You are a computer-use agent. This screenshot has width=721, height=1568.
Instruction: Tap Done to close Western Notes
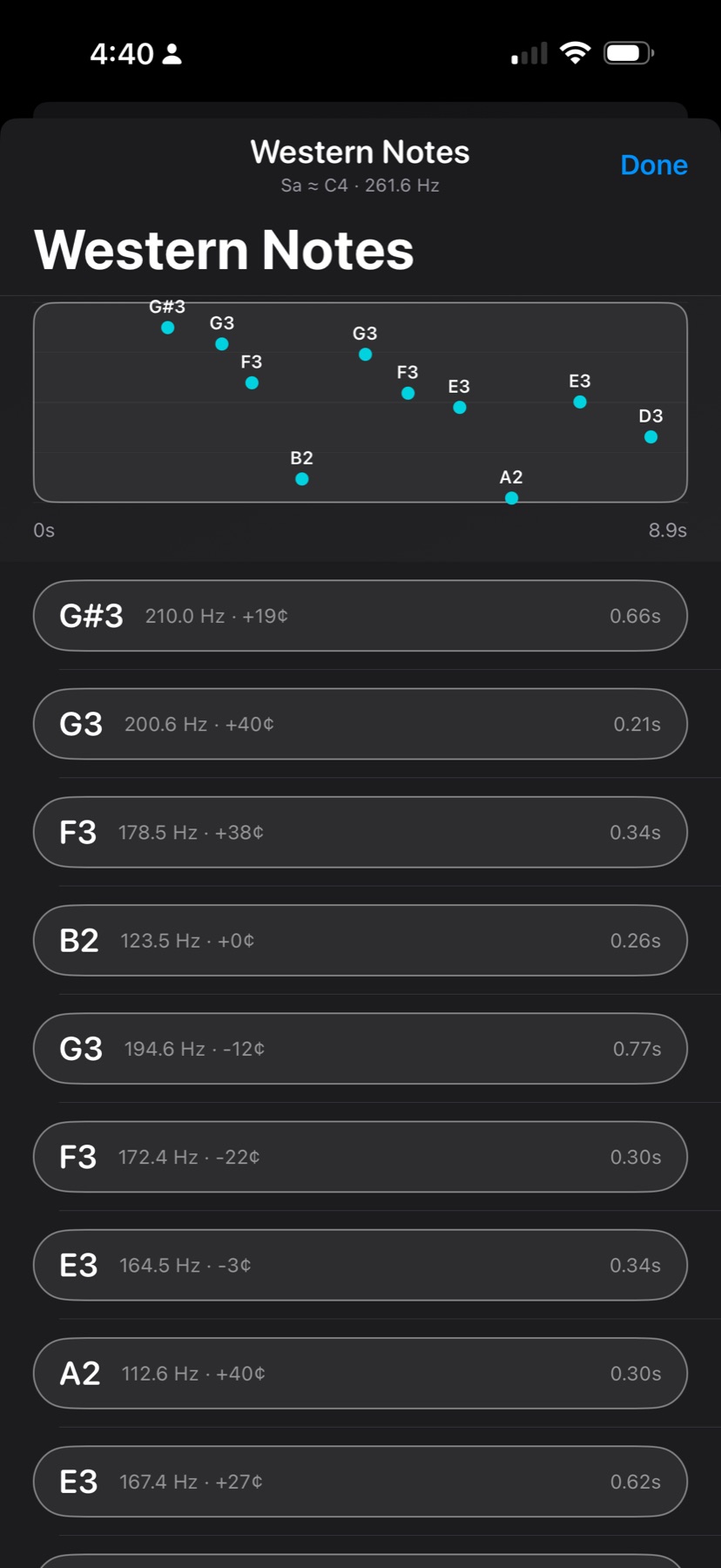click(x=653, y=165)
